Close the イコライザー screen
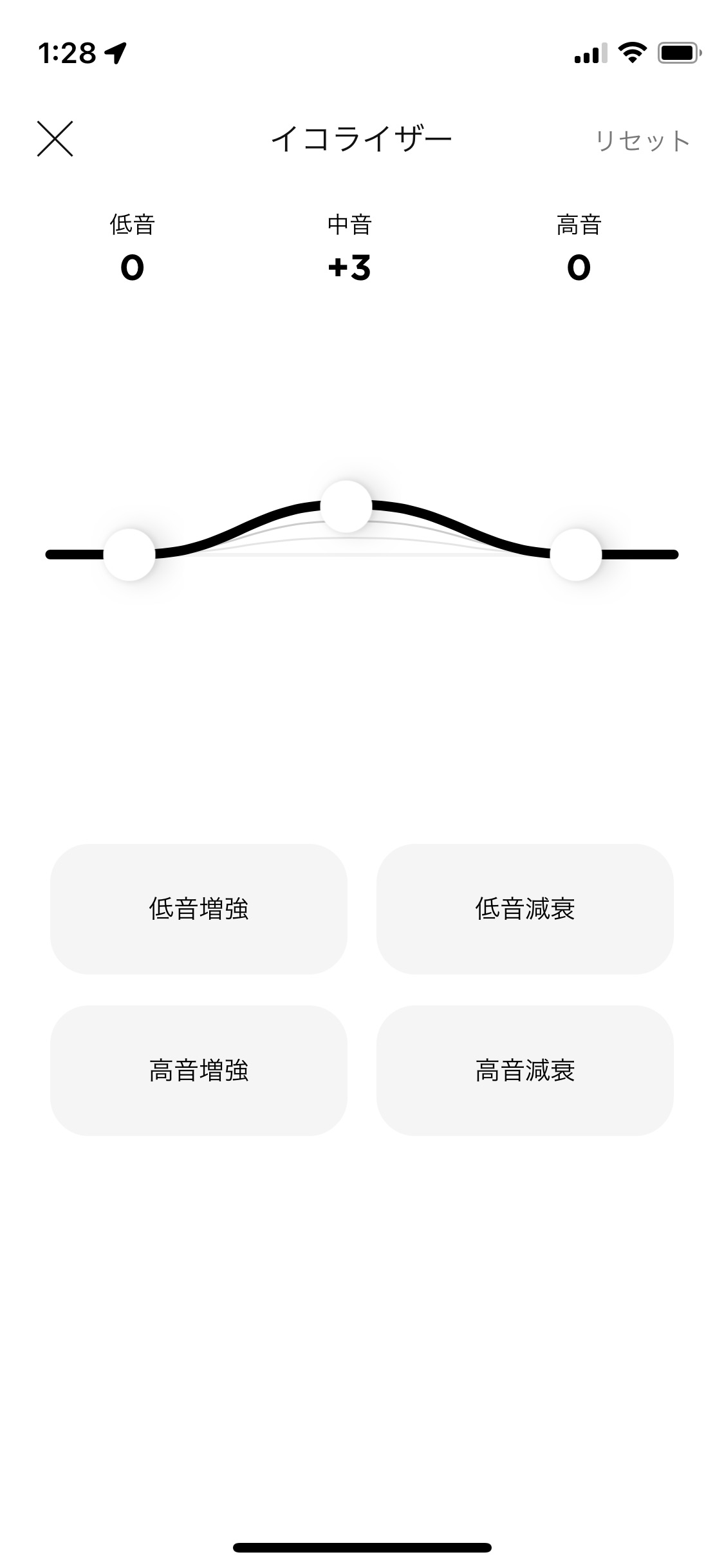This screenshot has width=724, height=1568. [x=55, y=138]
